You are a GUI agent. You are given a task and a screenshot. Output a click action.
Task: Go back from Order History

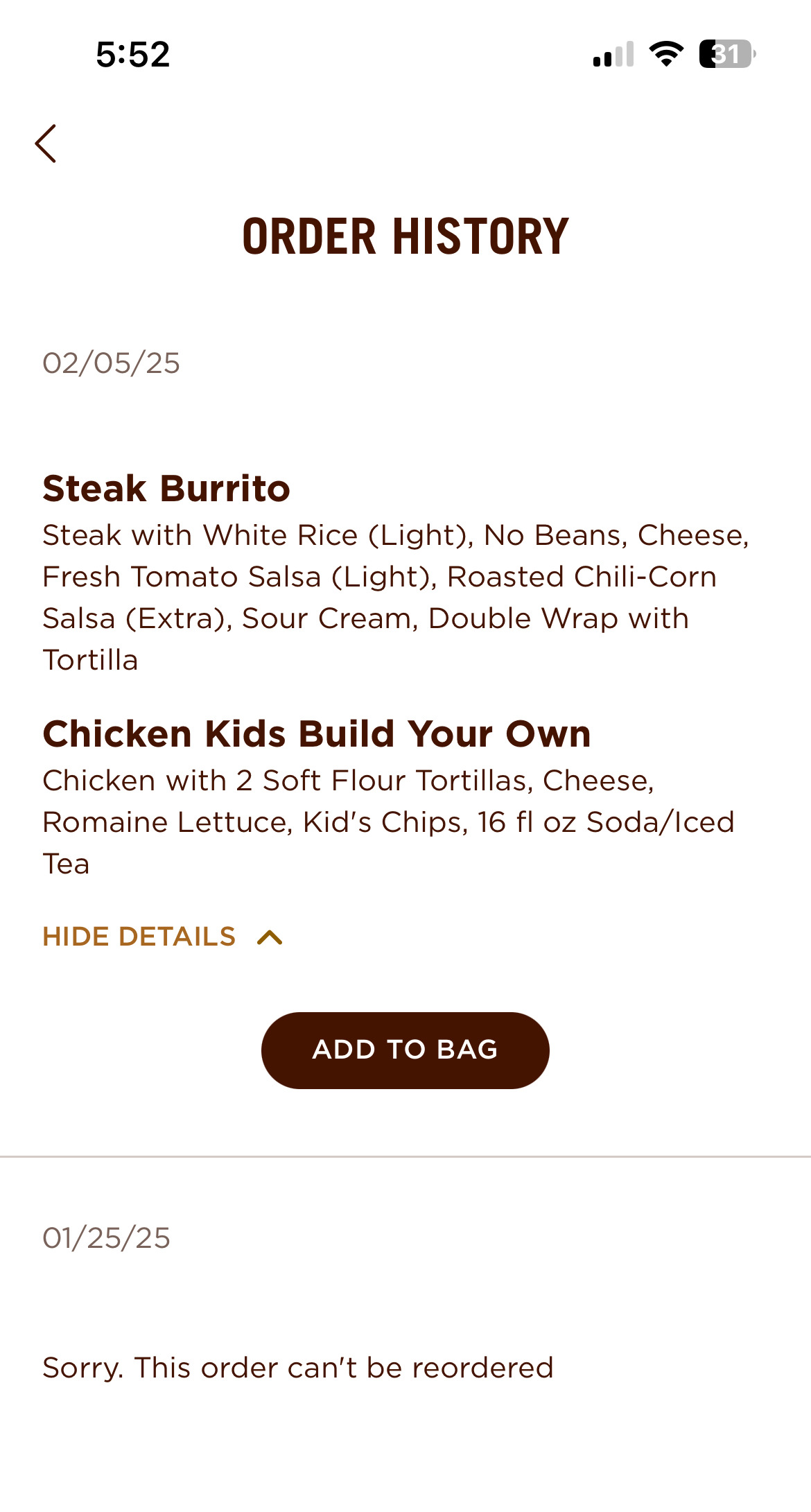(46, 144)
